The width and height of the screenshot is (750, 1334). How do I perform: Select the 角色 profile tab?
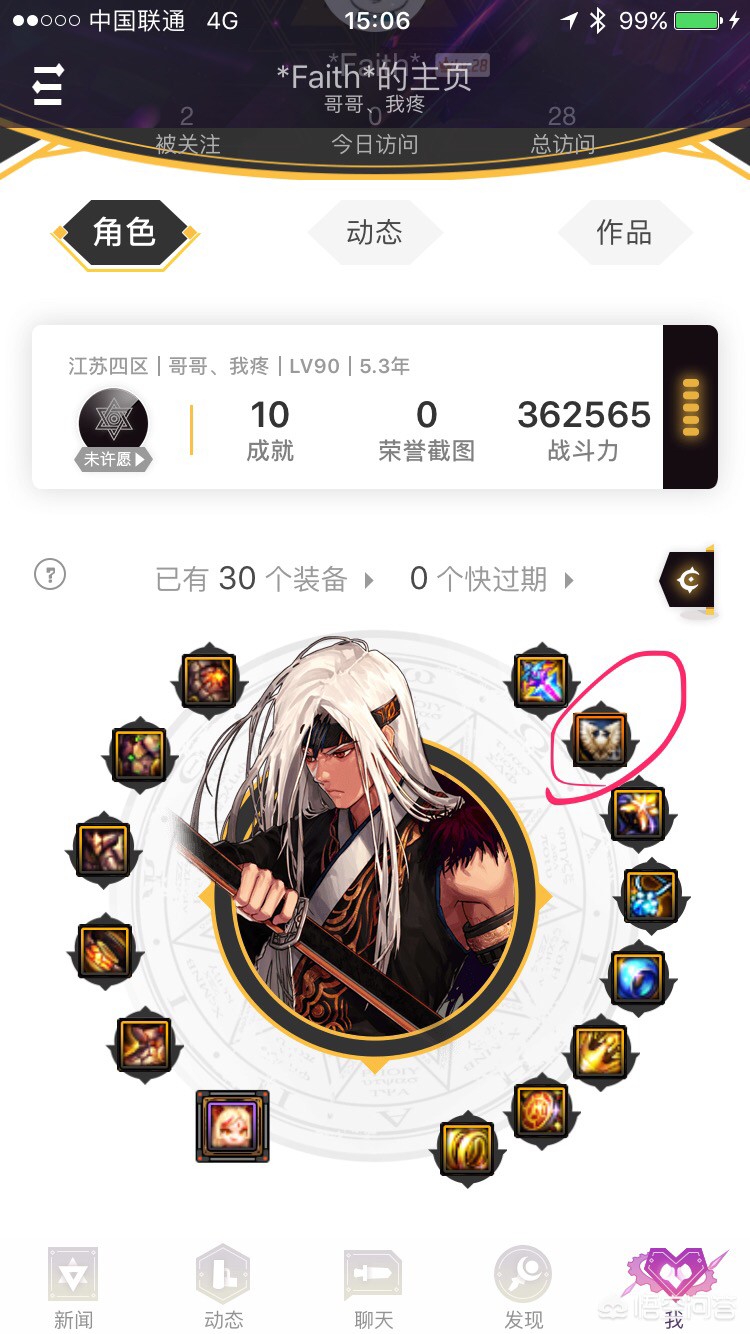tap(125, 233)
